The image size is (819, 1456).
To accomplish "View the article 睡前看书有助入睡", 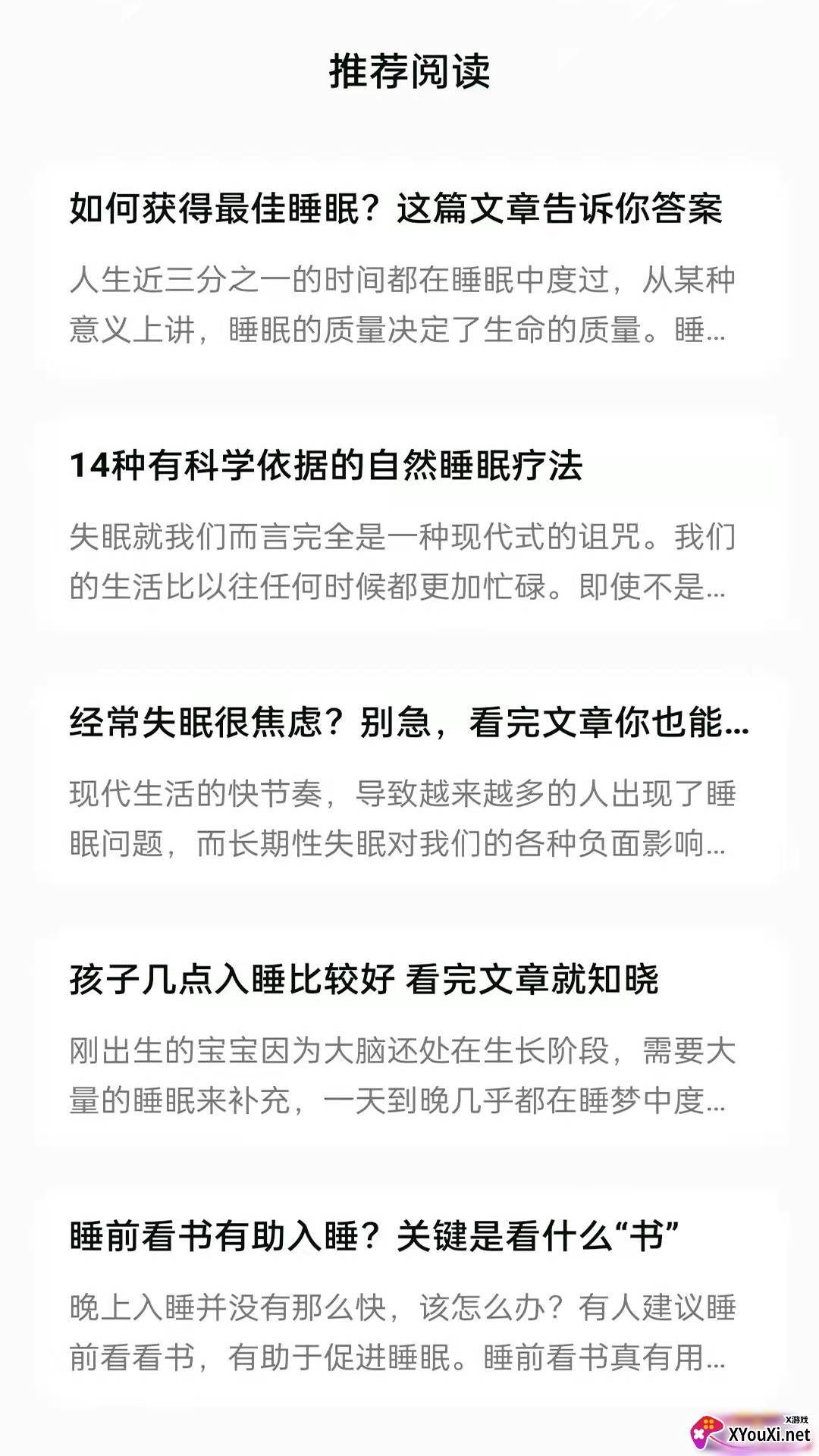I will (x=373, y=1236).
